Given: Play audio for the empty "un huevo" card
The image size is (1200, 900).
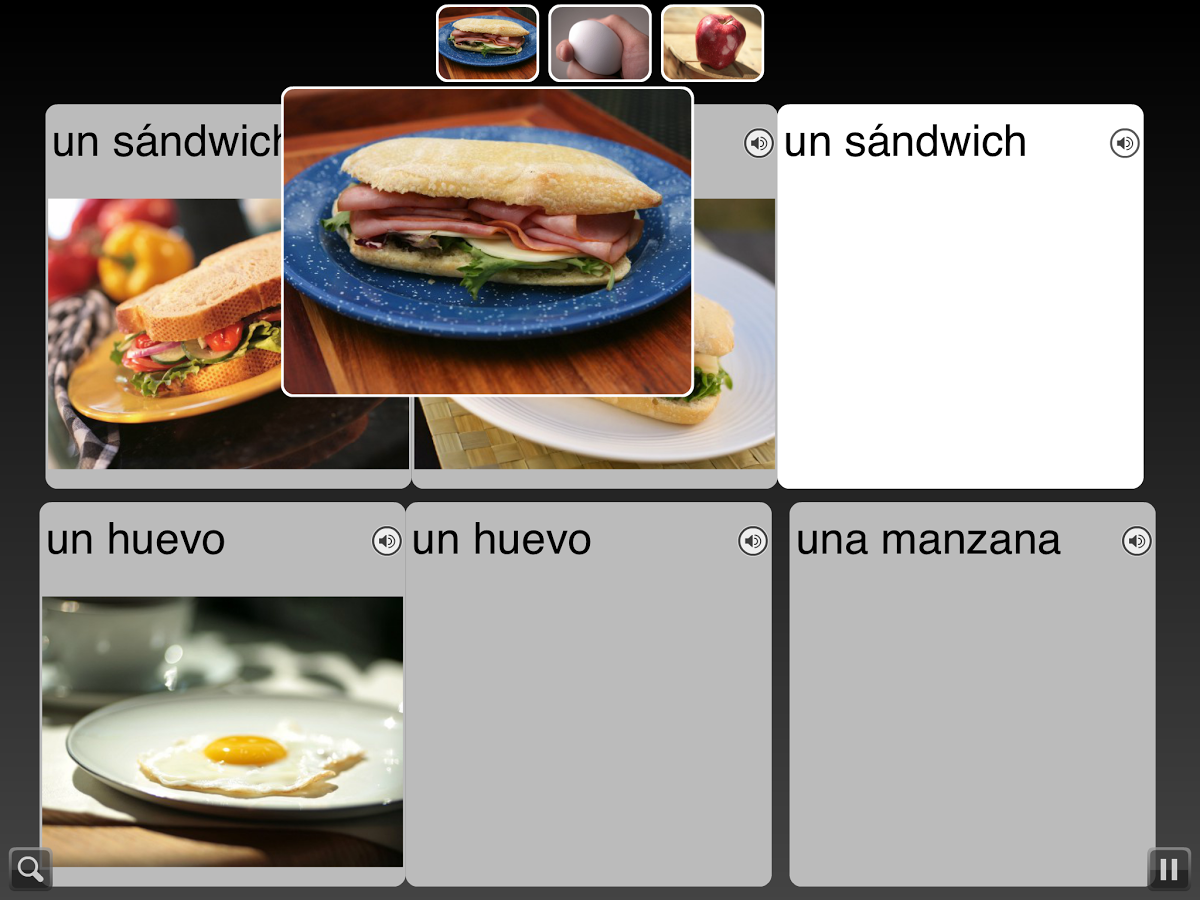Looking at the screenshot, I should pyautogui.click(x=752, y=541).
